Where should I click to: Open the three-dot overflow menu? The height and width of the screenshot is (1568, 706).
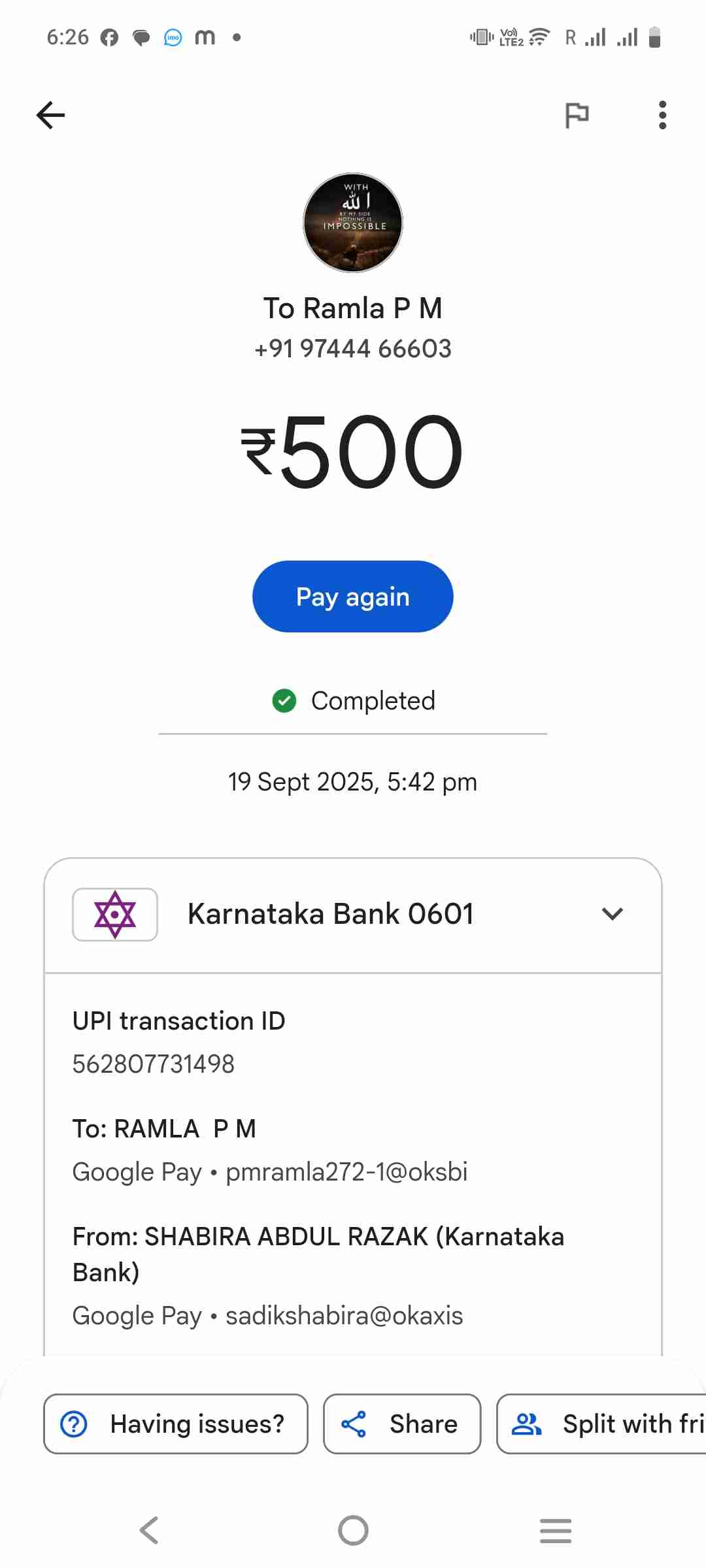662,116
